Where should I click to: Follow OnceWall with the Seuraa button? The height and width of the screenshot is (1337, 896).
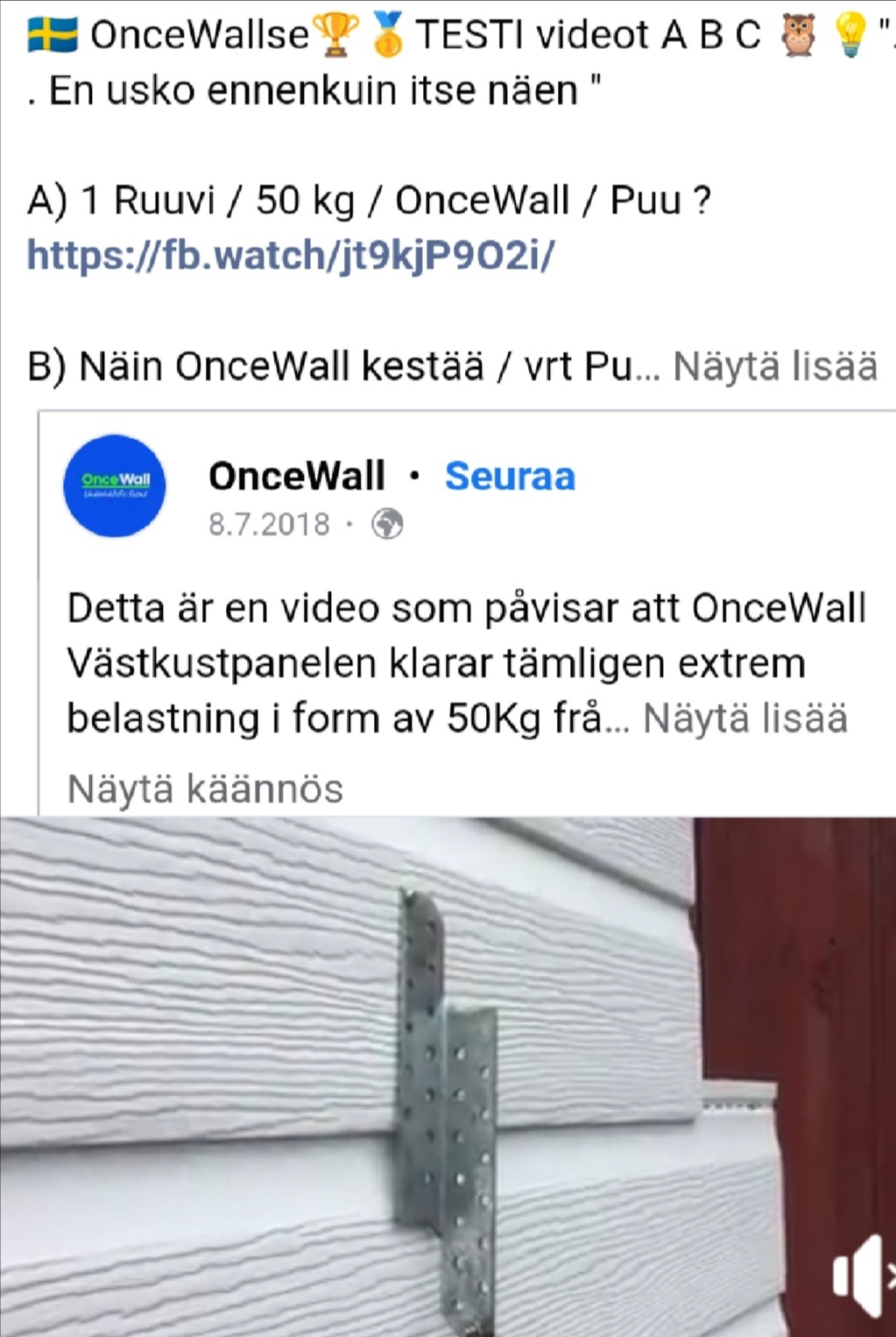coord(510,477)
